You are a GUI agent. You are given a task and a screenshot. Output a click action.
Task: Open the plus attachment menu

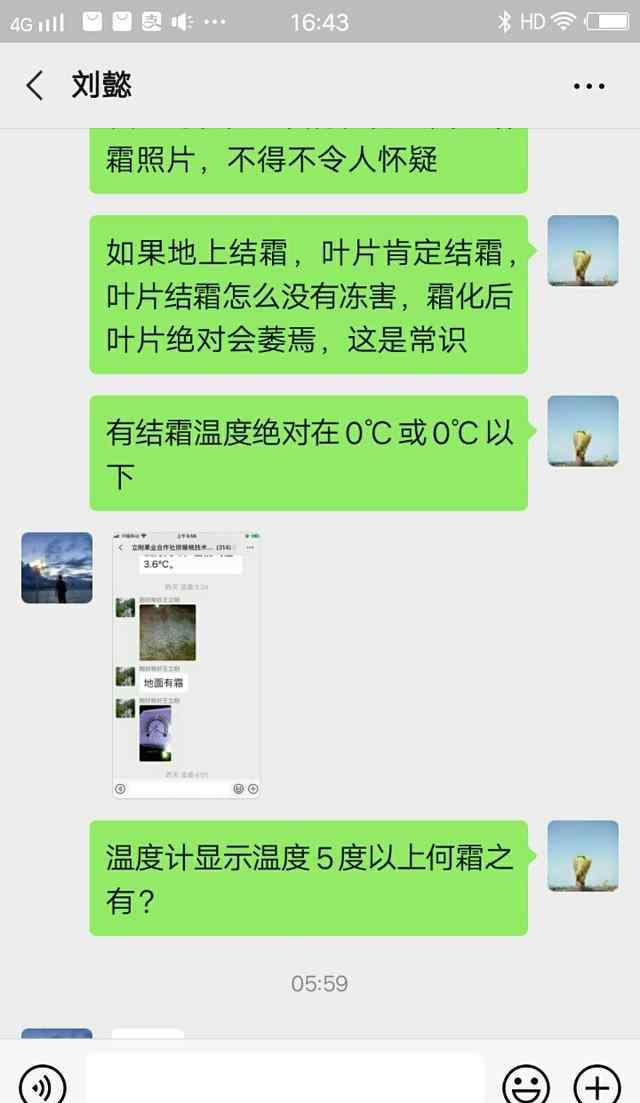click(x=597, y=1084)
